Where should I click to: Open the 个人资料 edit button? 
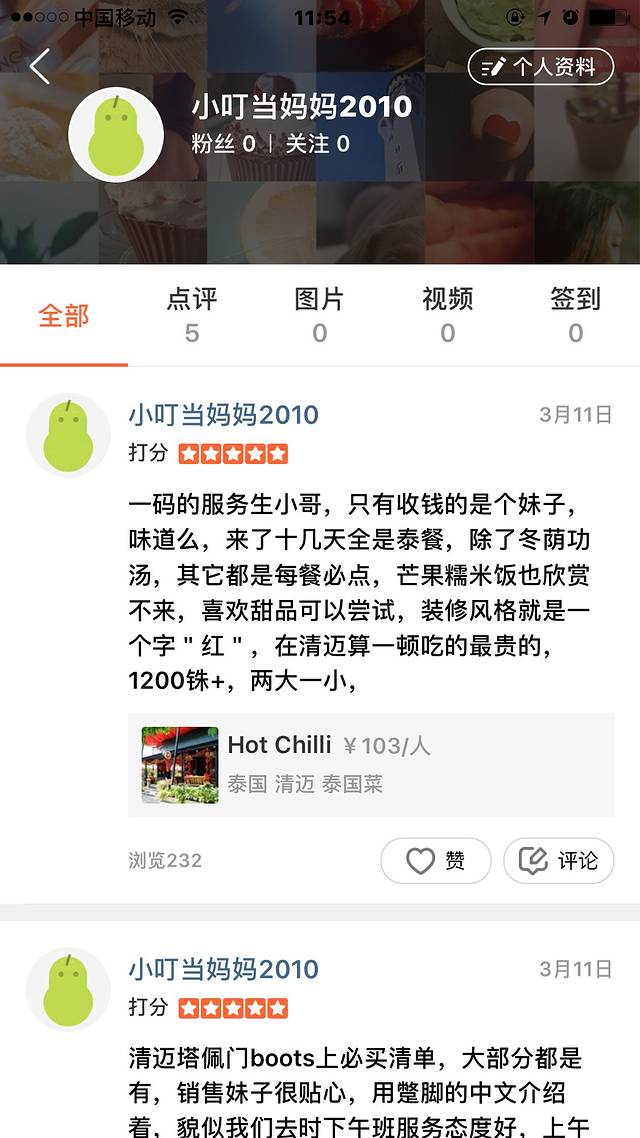click(x=540, y=67)
